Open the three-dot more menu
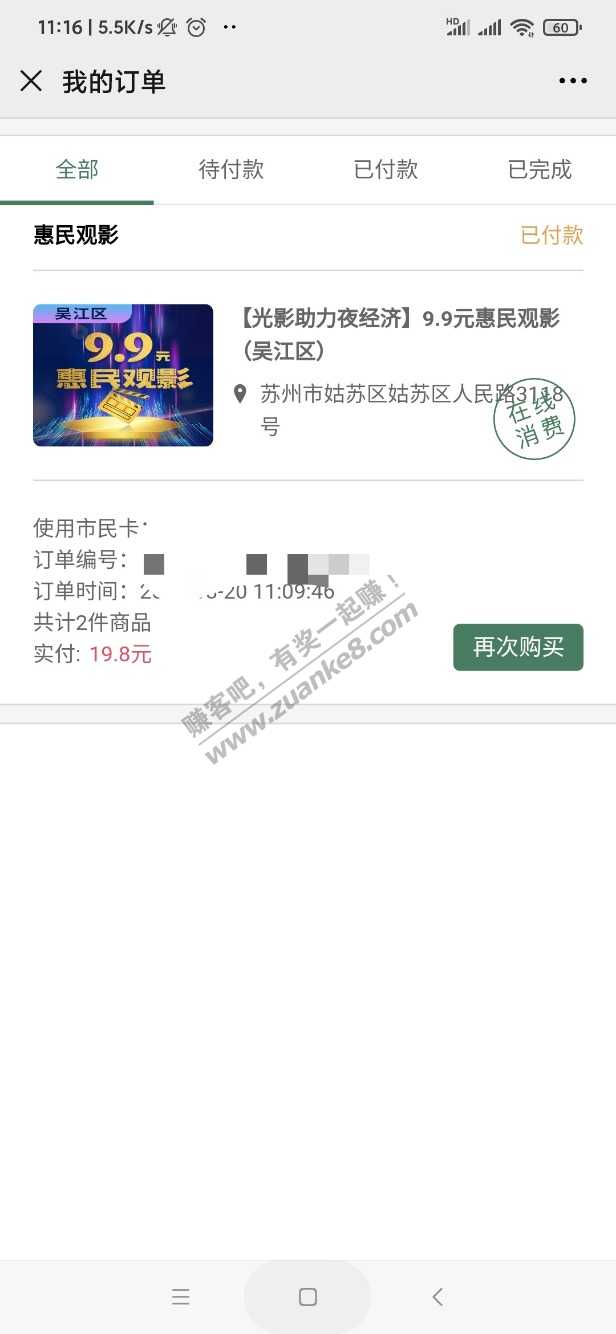This screenshot has height=1334, width=616. pos(573,81)
